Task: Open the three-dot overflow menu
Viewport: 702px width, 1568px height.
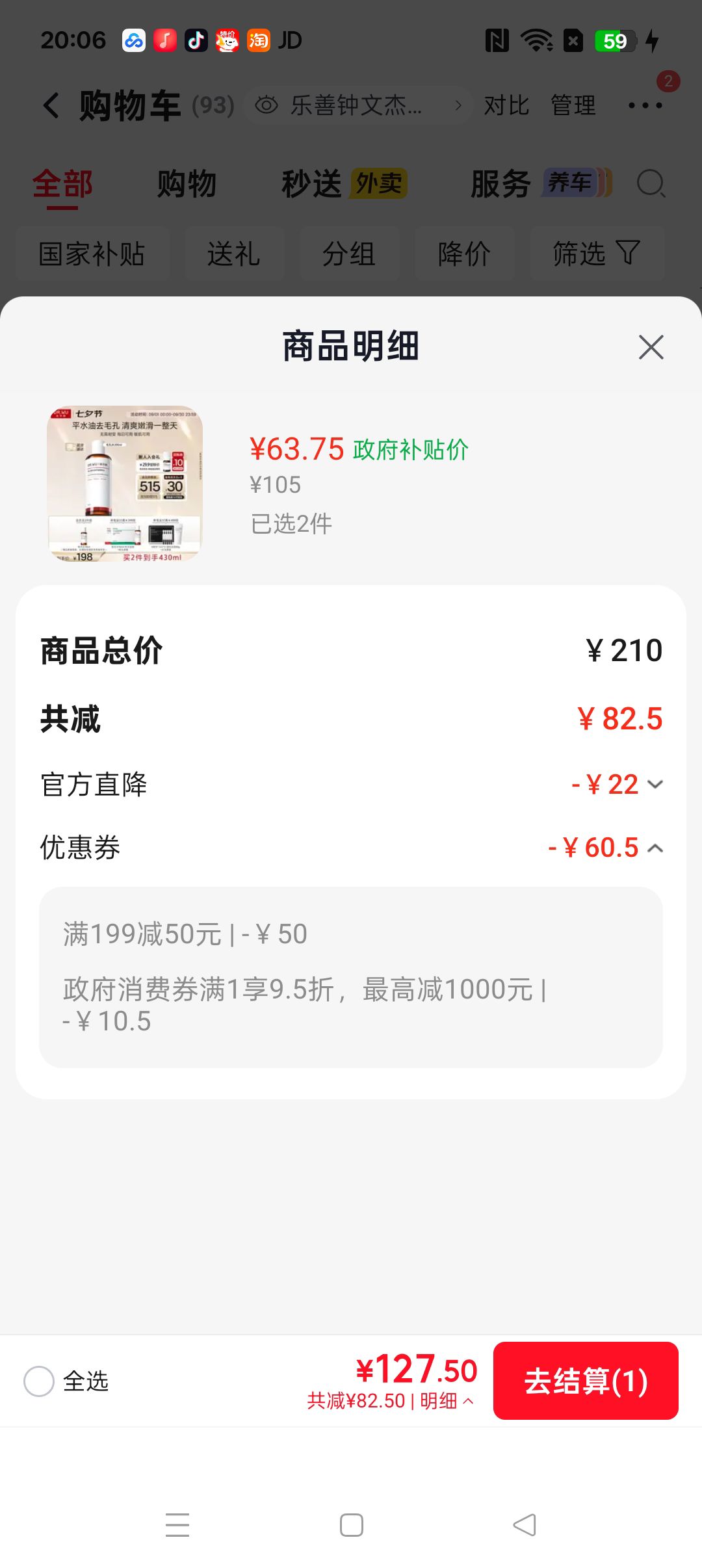Action: click(x=645, y=105)
